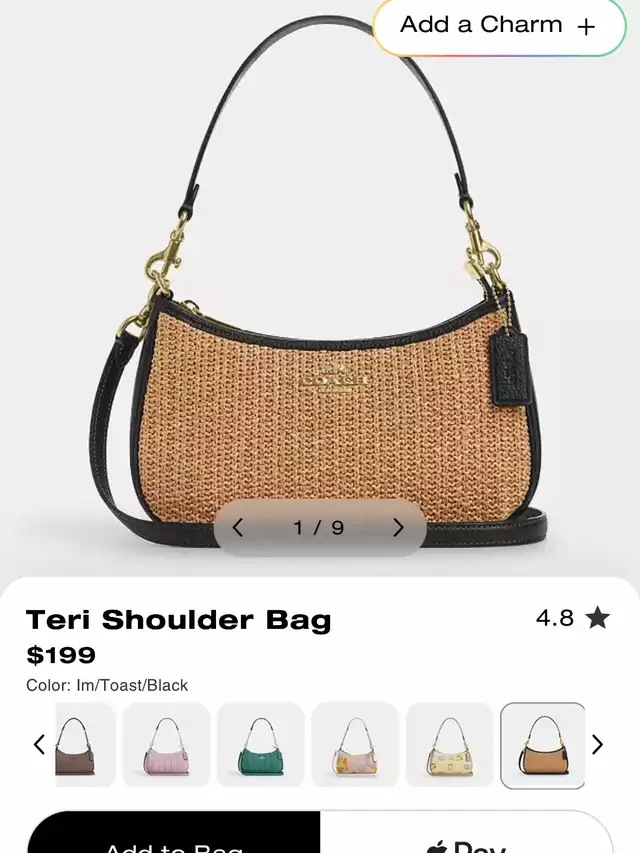This screenshot has width=640, height=853.
Task: Select the toast and black bag swatch
Action: coord(542,744)
